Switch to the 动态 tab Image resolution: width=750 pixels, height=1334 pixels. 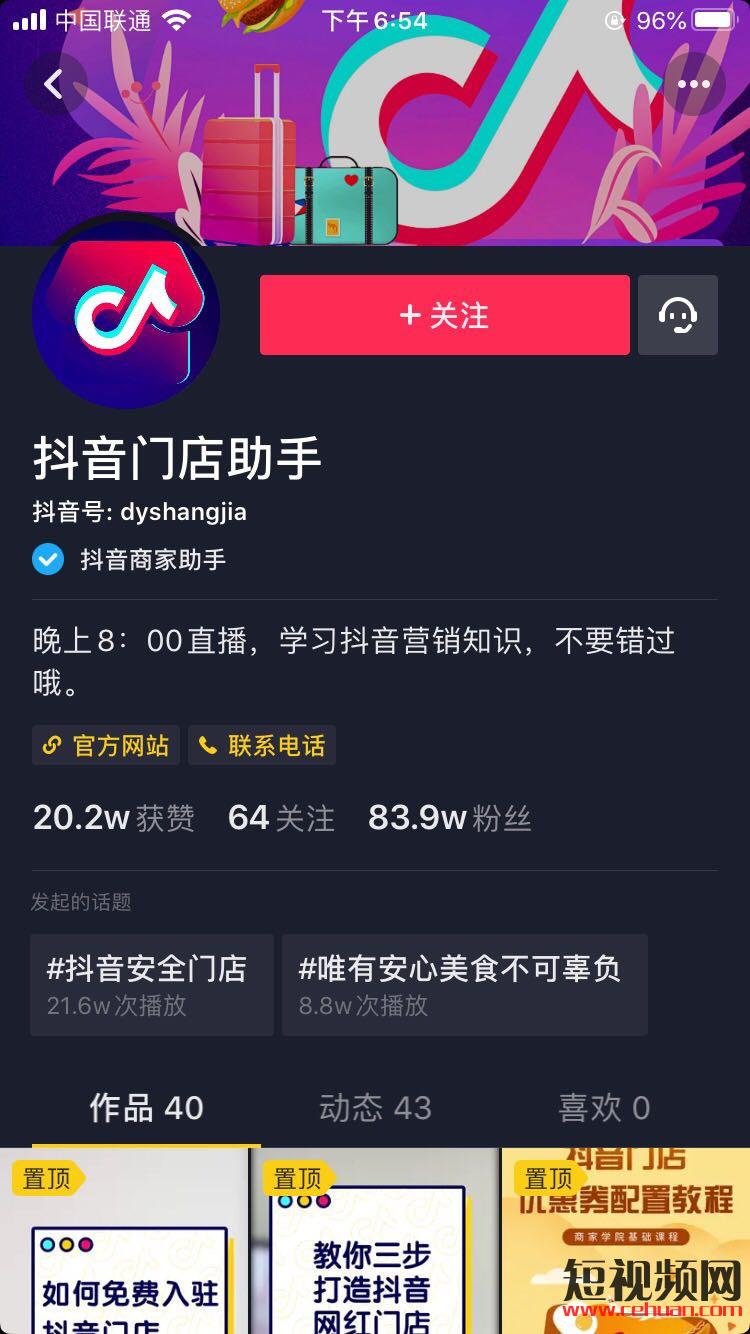click(375, 1108)
